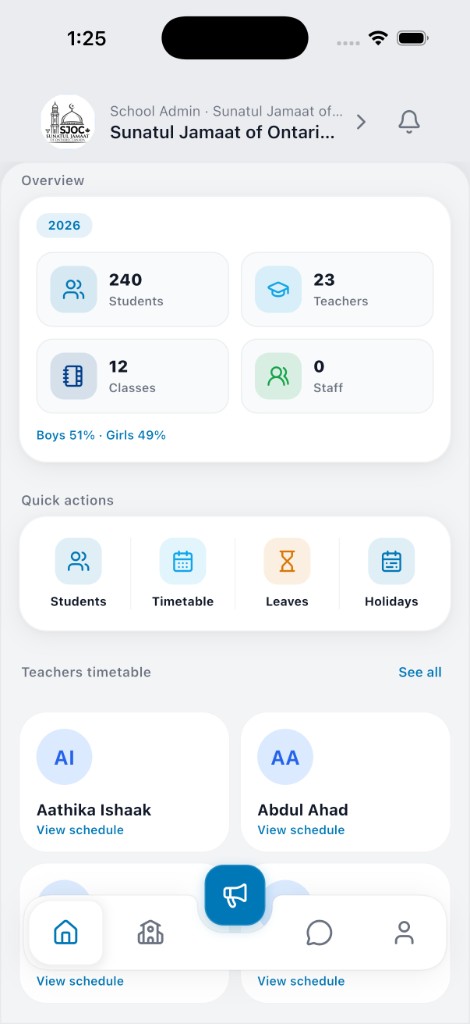Open the notifications bell
This screenshot has height=1024, width=470.
pos(409,122)
